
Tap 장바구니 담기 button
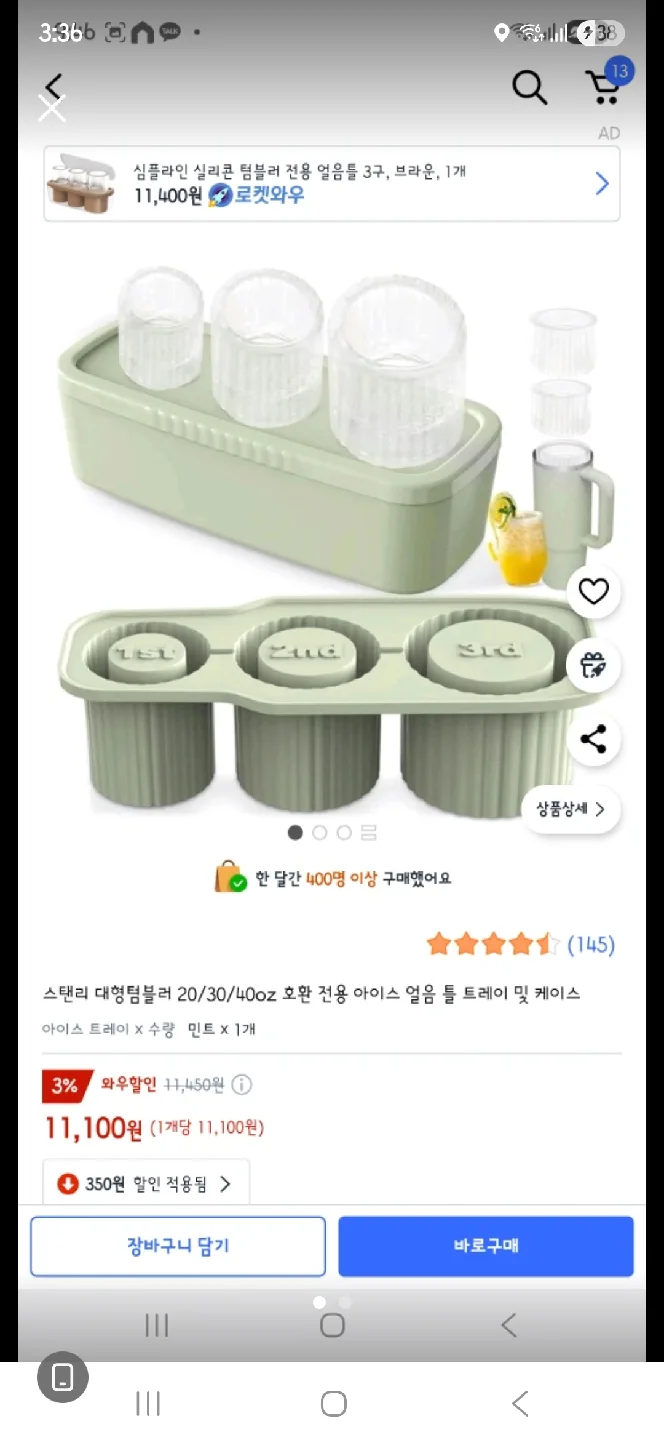point(178,1246)
